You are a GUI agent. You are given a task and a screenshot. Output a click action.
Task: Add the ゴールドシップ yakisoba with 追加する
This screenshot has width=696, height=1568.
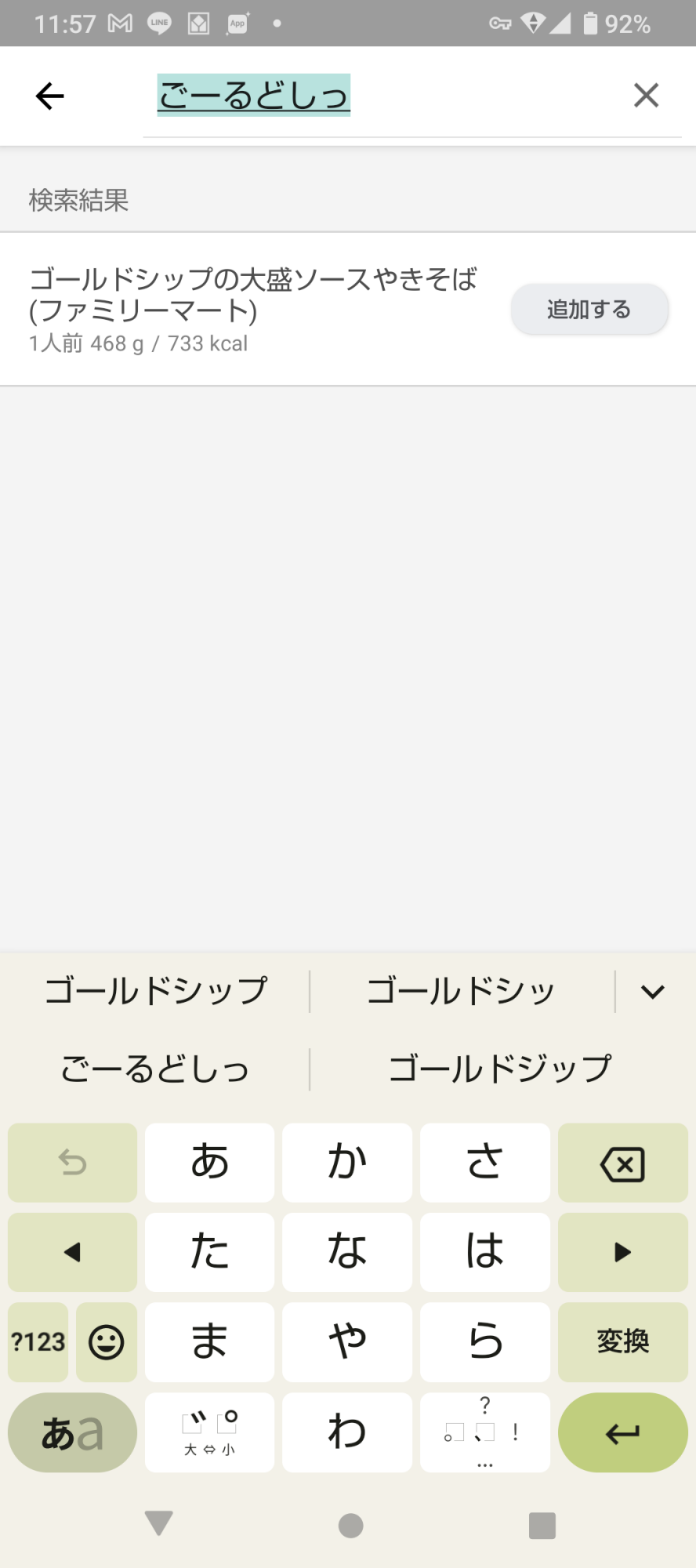pos(589,310)
